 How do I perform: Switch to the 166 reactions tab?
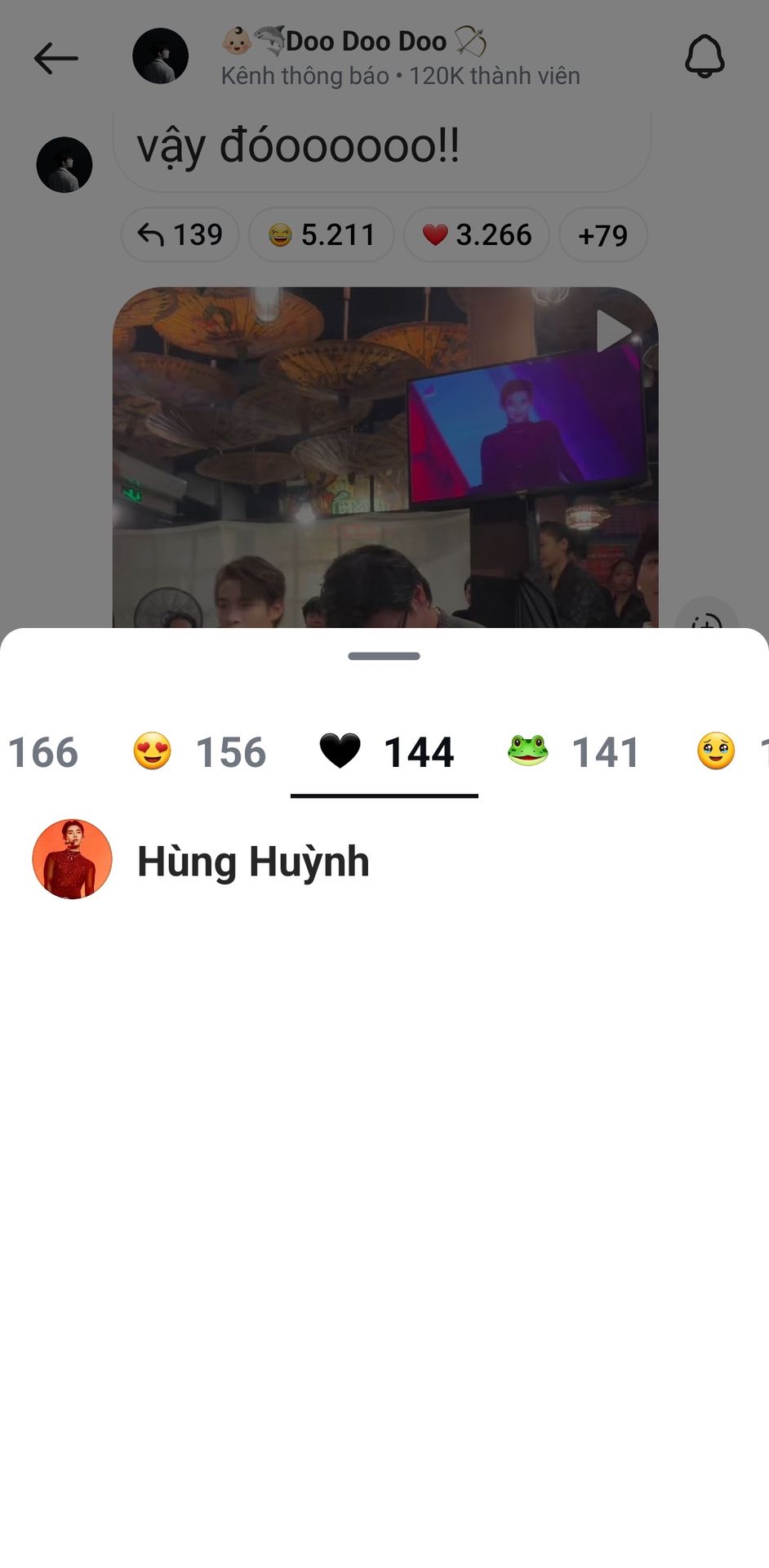[x=43, y=752]
